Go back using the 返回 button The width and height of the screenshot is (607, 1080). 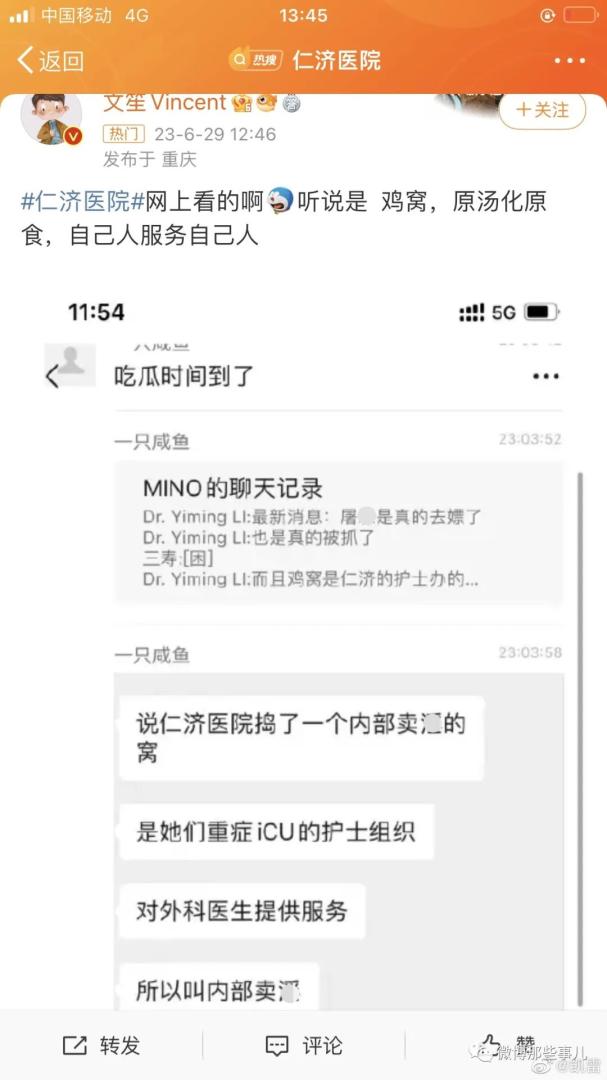(x=50, y=60)
